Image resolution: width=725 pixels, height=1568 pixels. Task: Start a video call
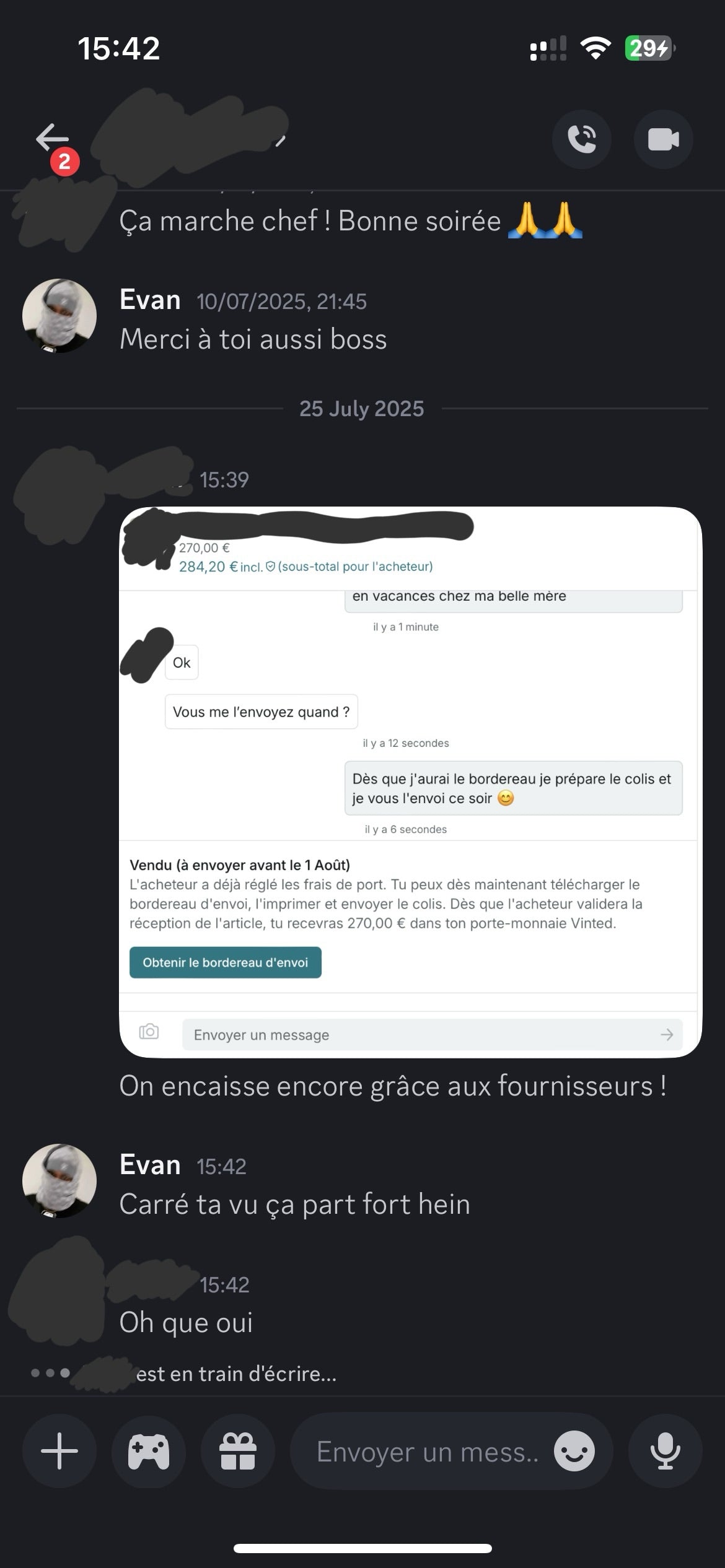tap(663, 139)
